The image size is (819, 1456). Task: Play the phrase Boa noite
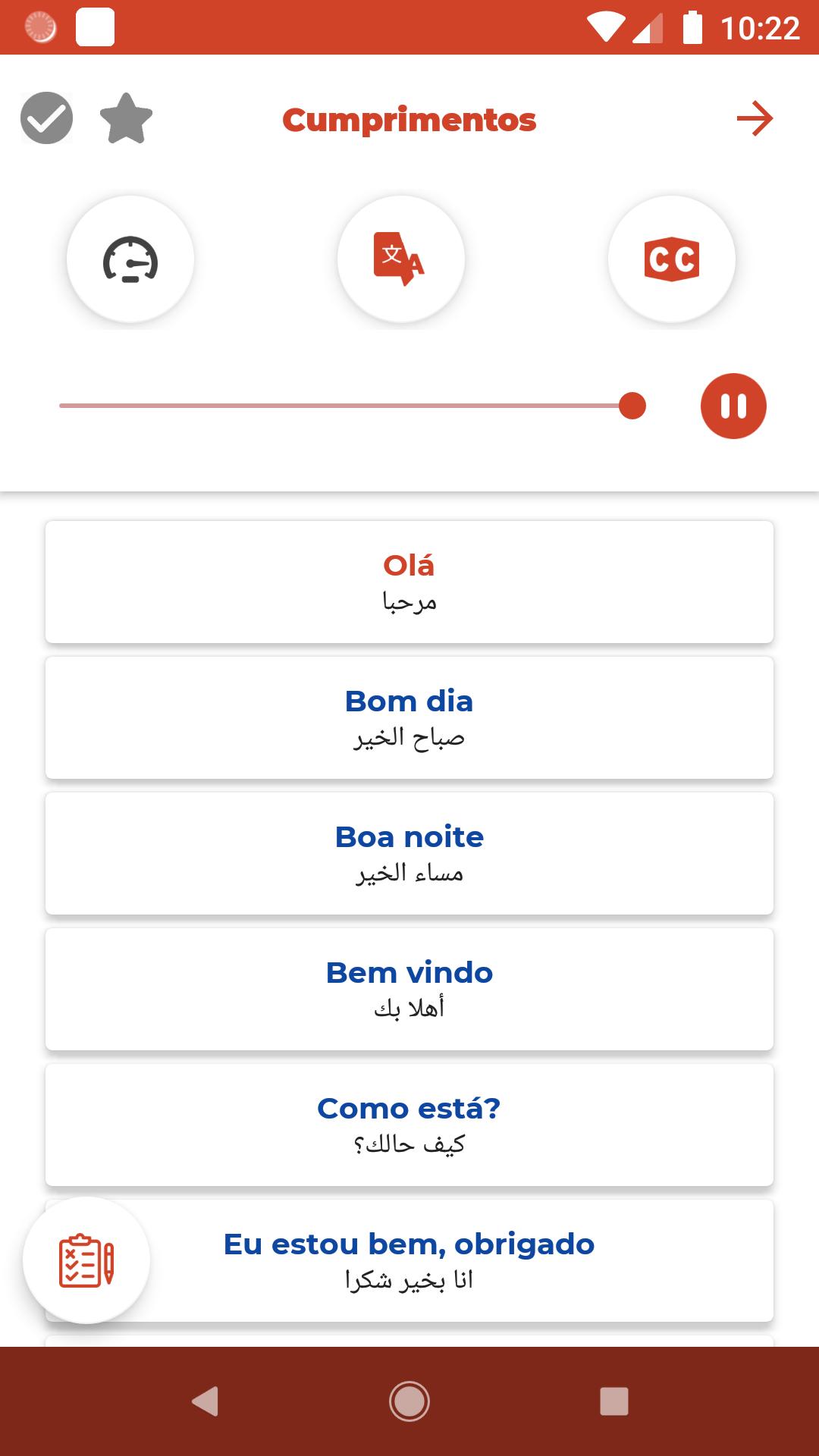tap(409, 853)
